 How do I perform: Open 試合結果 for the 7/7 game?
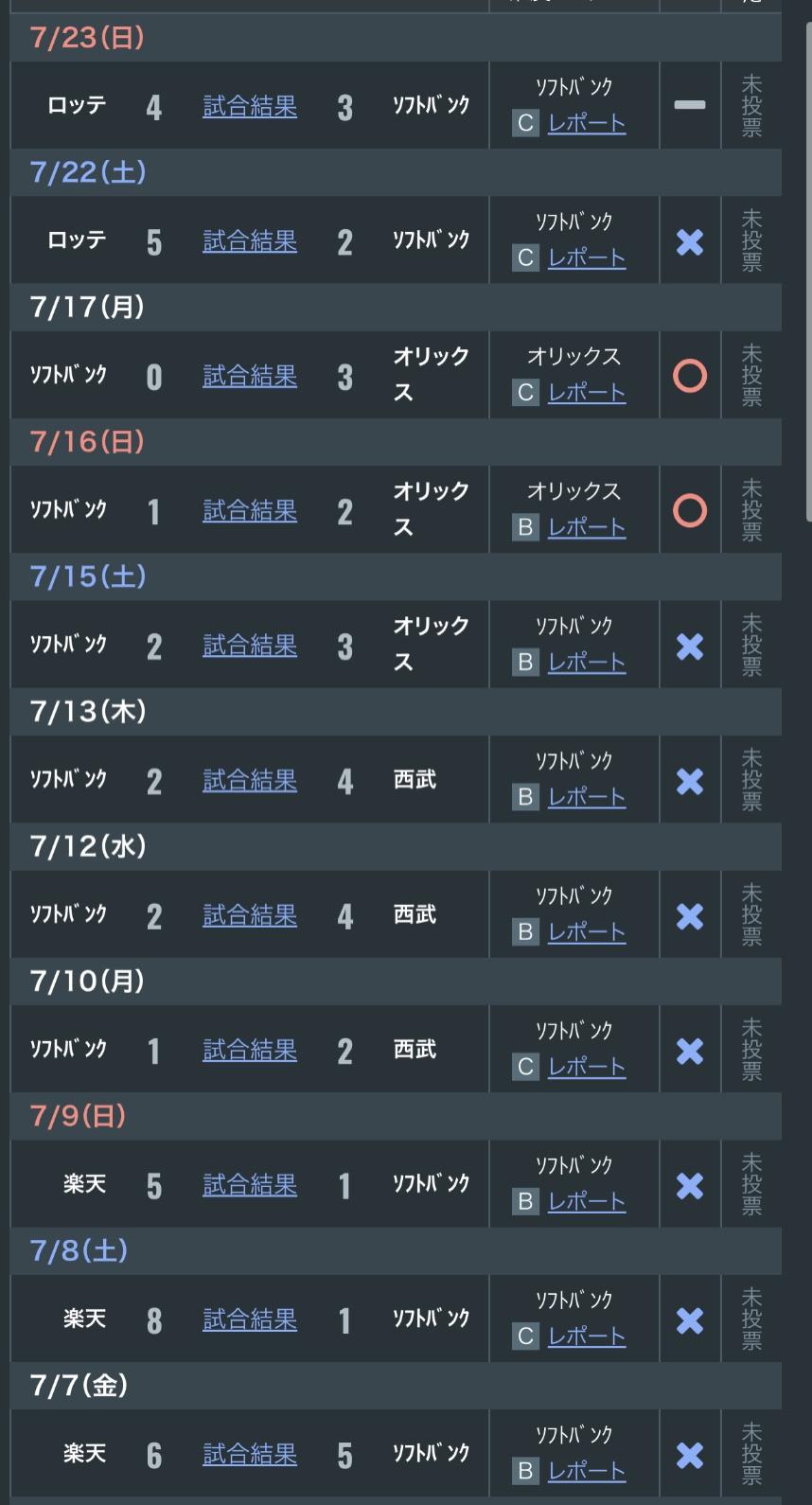coord(250,1454)
